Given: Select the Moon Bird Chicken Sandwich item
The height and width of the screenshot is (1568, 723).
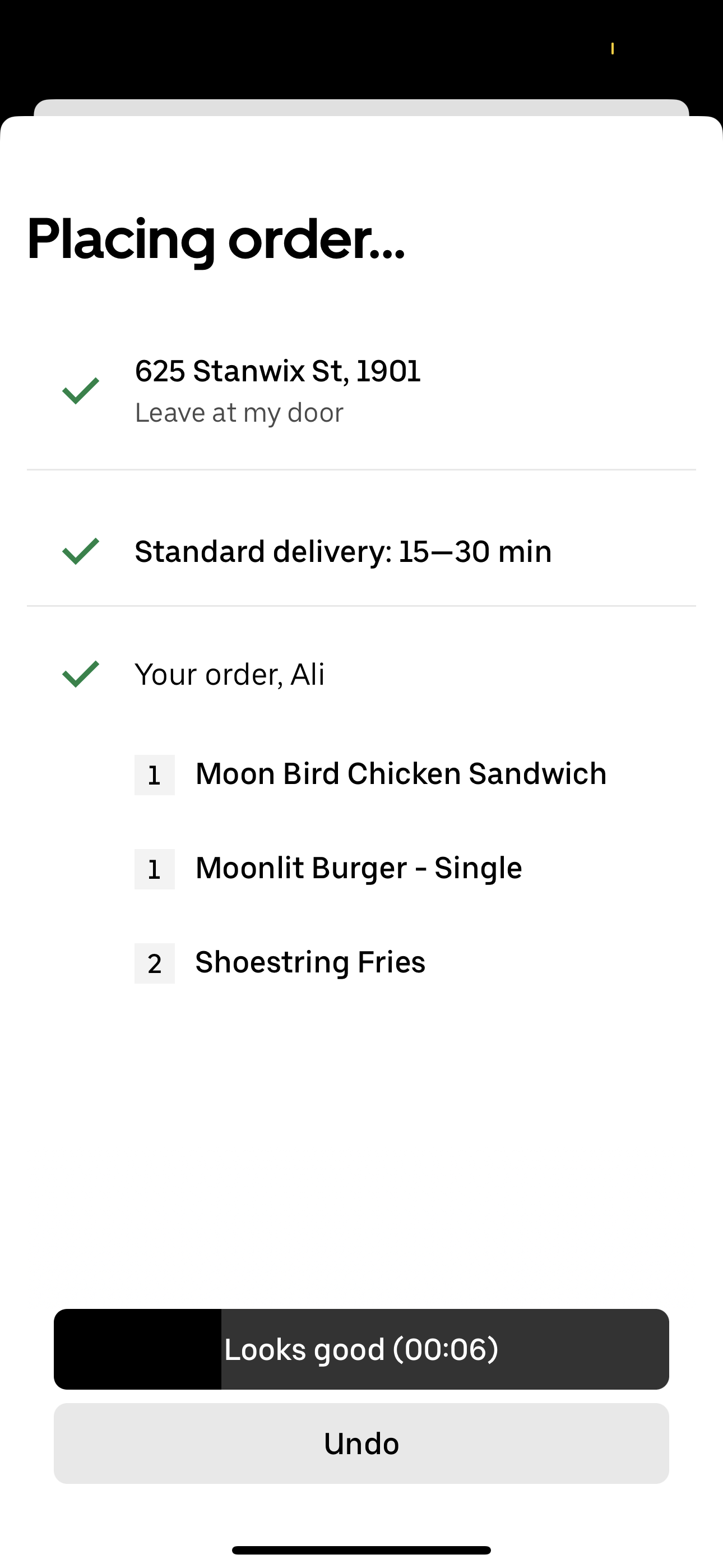Looking at the screenshot, I should click(x=401, y=774).
